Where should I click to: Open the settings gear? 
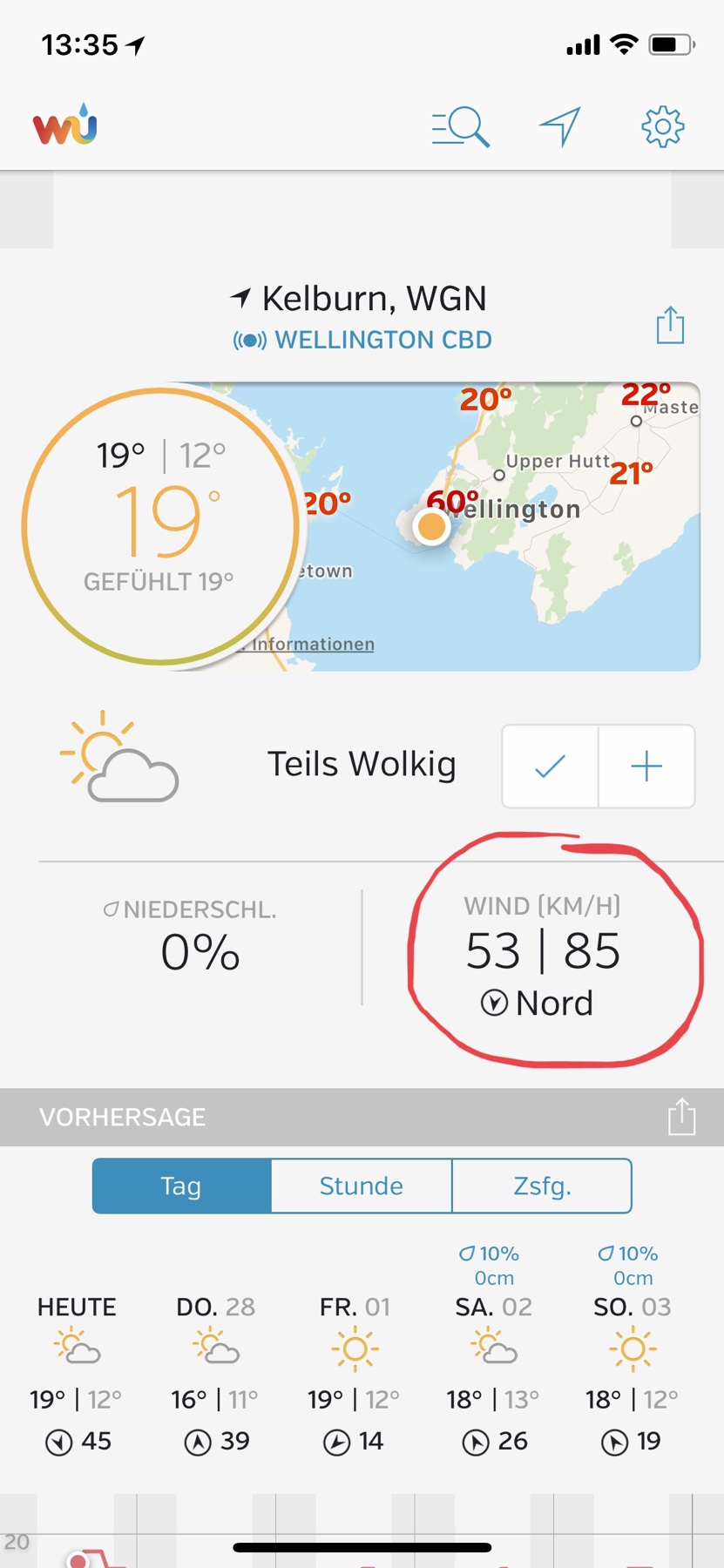tap(662, 127)
